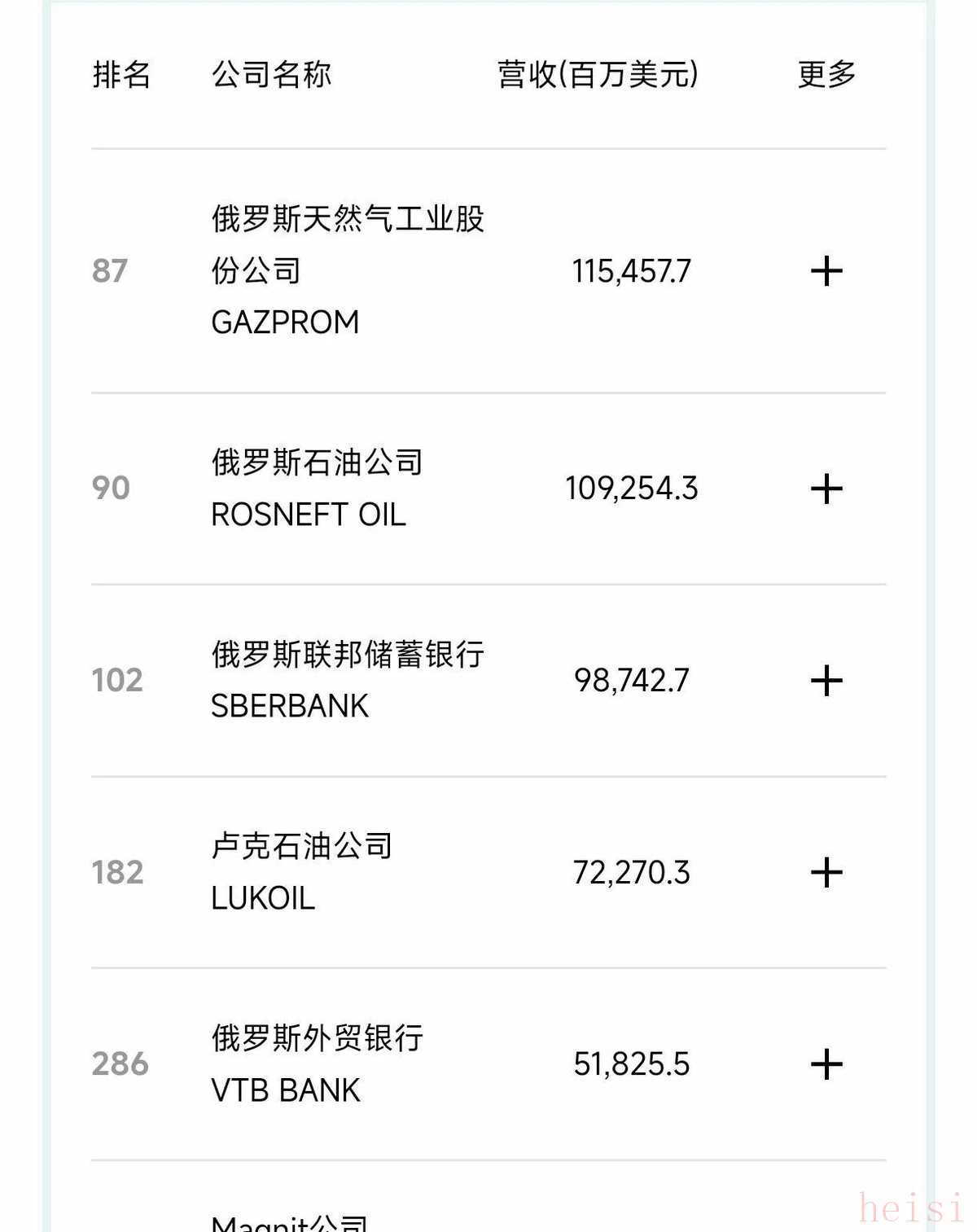Open the plus expander beside LUKOIL

(x=826, y=872)
